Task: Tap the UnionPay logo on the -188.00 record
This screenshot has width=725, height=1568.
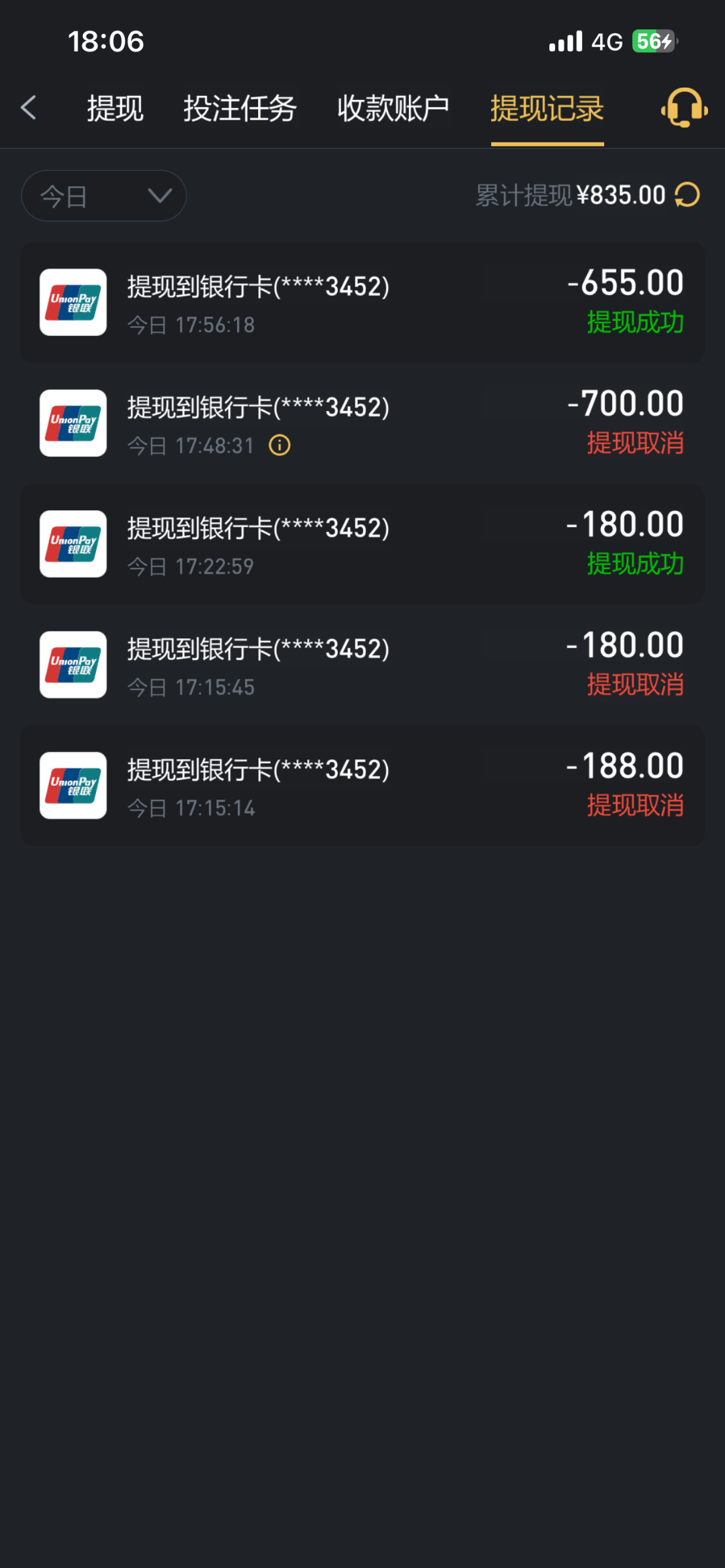Action: click(72, 786)
